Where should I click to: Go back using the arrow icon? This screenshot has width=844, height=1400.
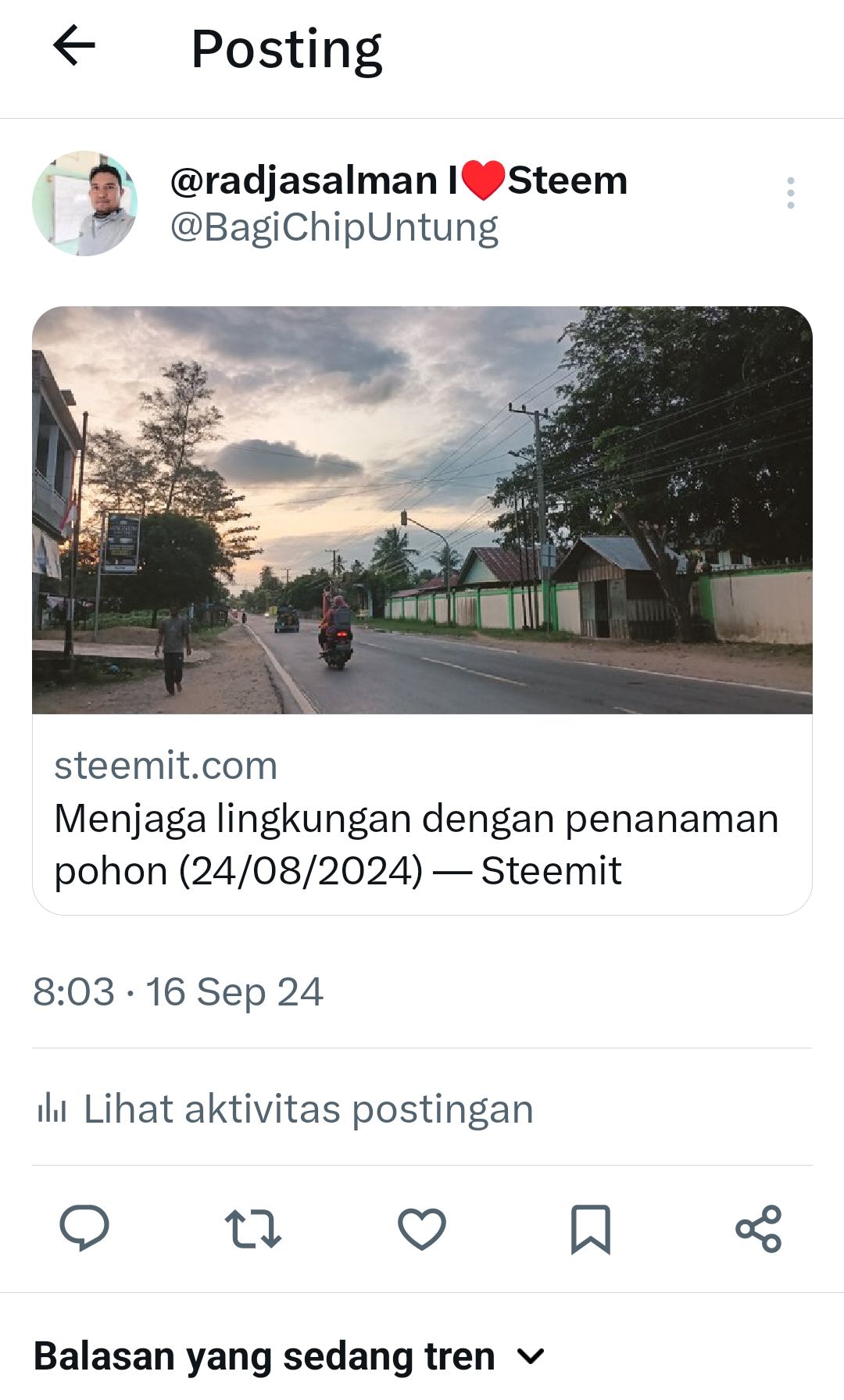pyautogui.click(x=74, y=46)
